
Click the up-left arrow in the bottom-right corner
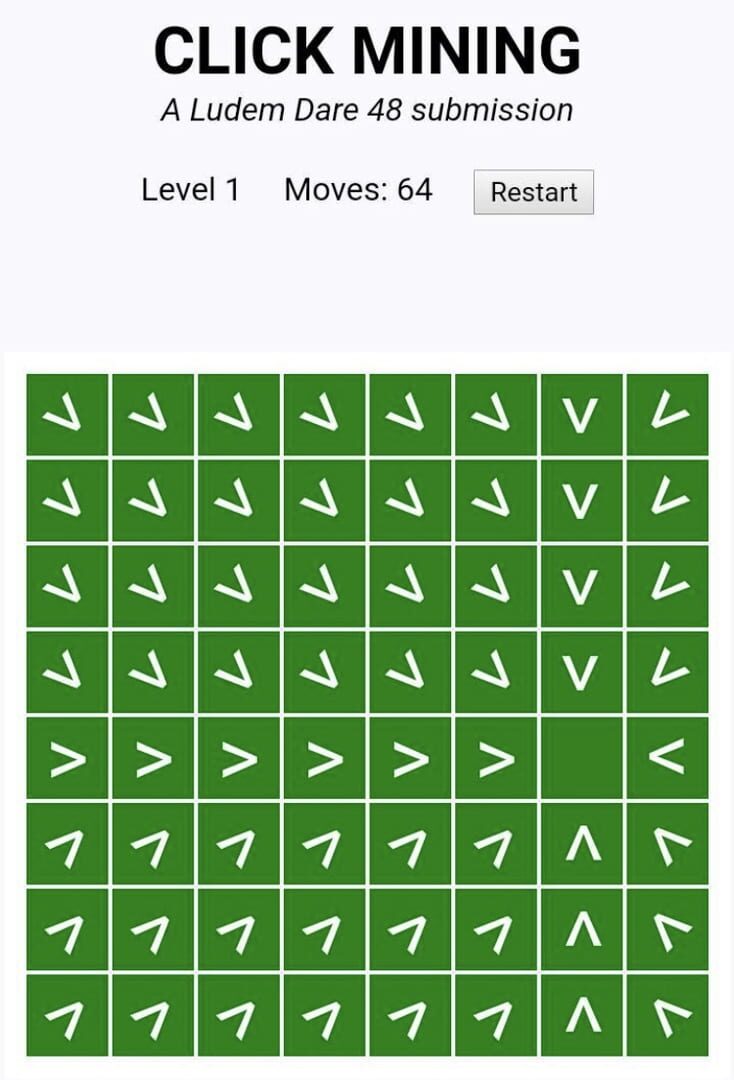[667, 1014]
